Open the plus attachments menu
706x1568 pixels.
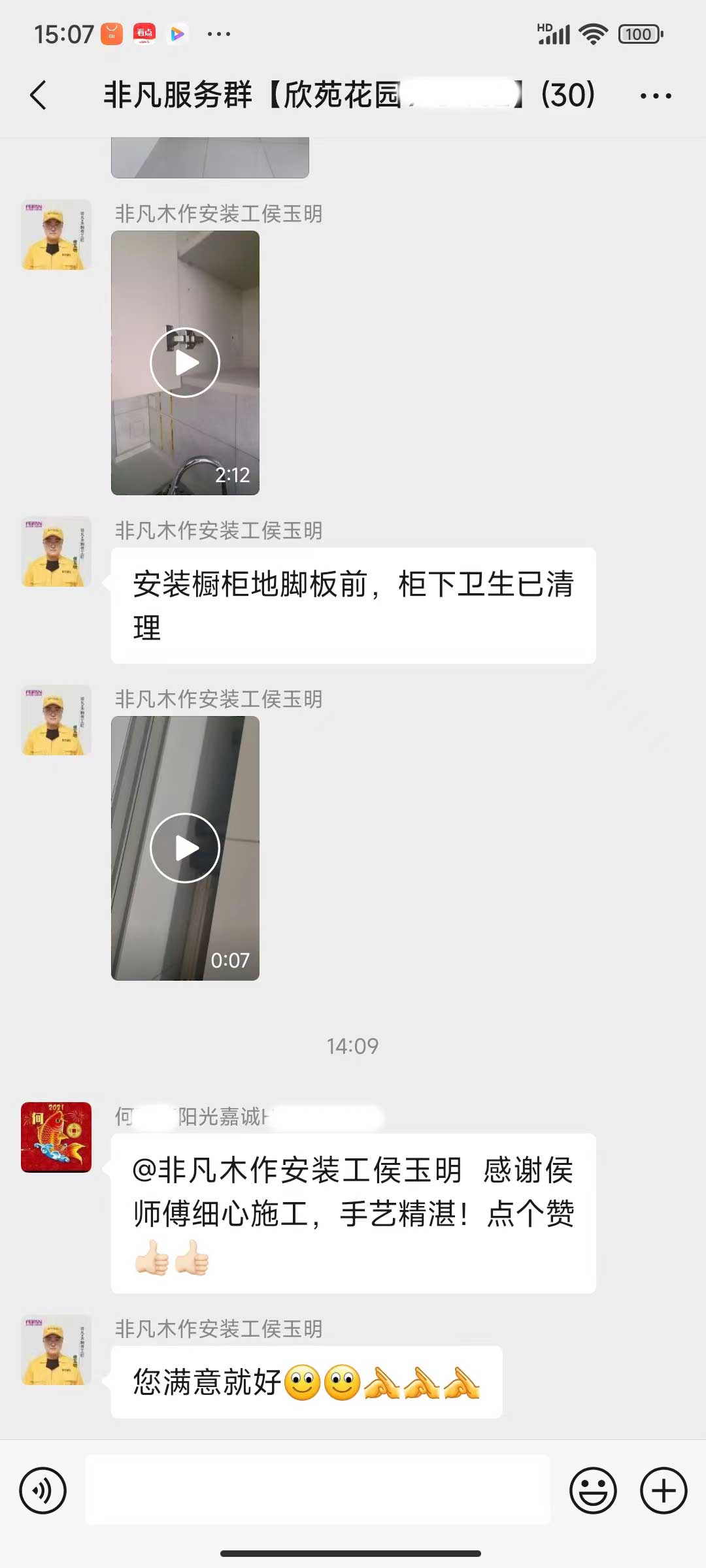point(663,1490)
